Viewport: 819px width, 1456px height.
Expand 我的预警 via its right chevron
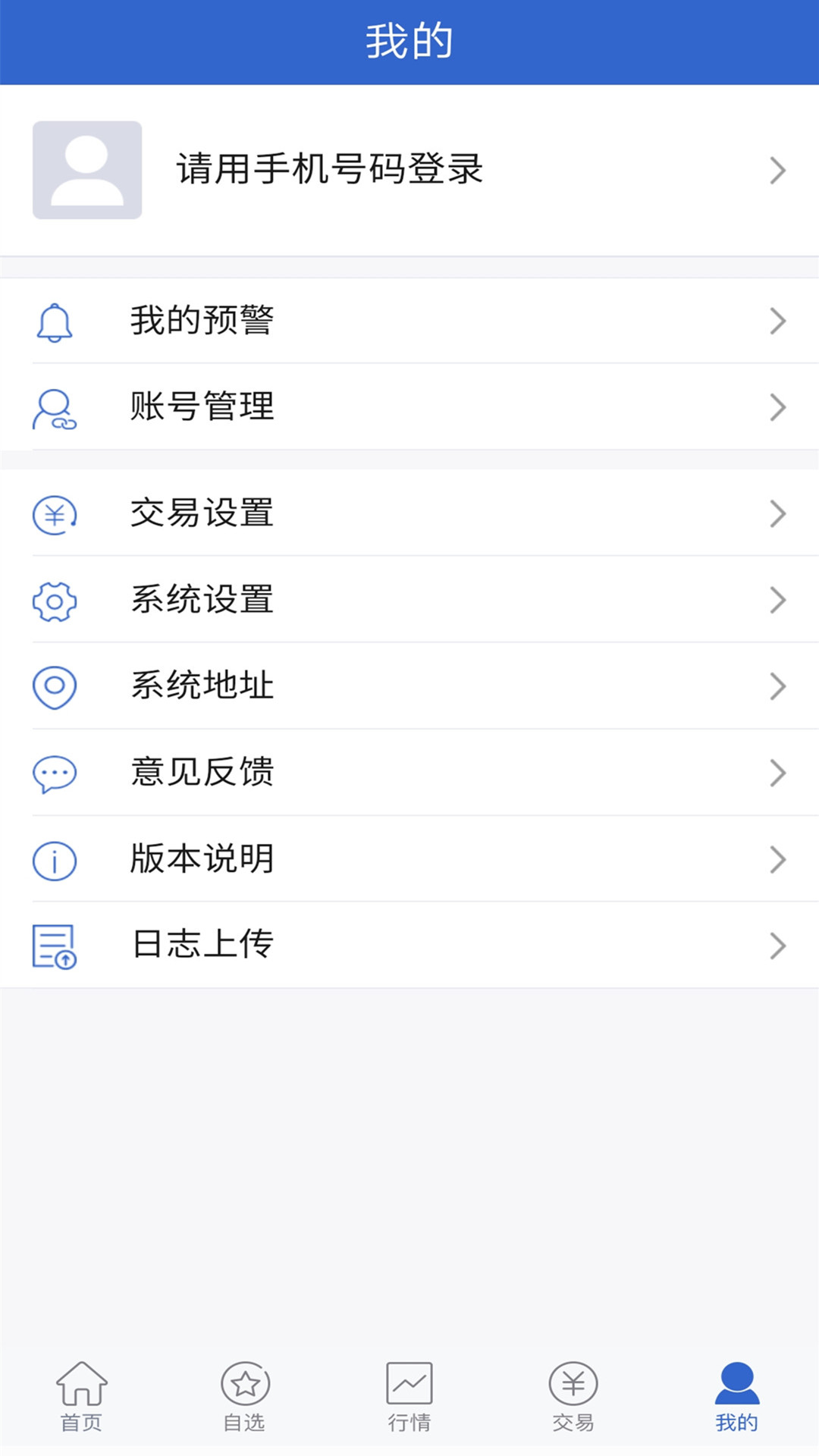click(778, 321)
